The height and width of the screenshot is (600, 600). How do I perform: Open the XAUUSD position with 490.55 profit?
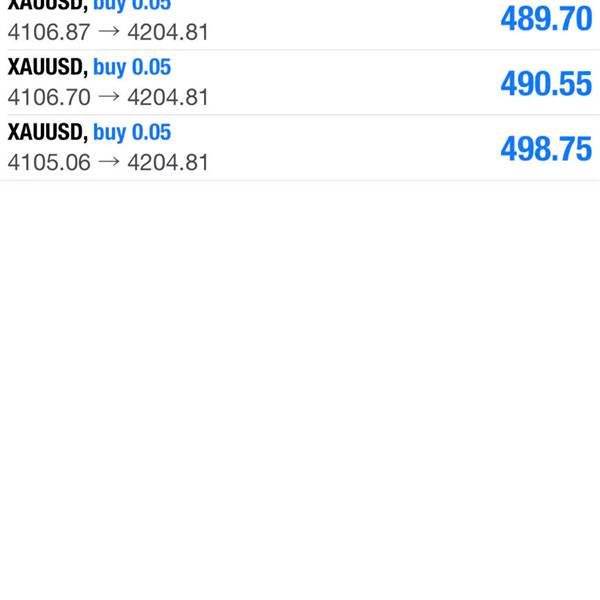point(300,83)
